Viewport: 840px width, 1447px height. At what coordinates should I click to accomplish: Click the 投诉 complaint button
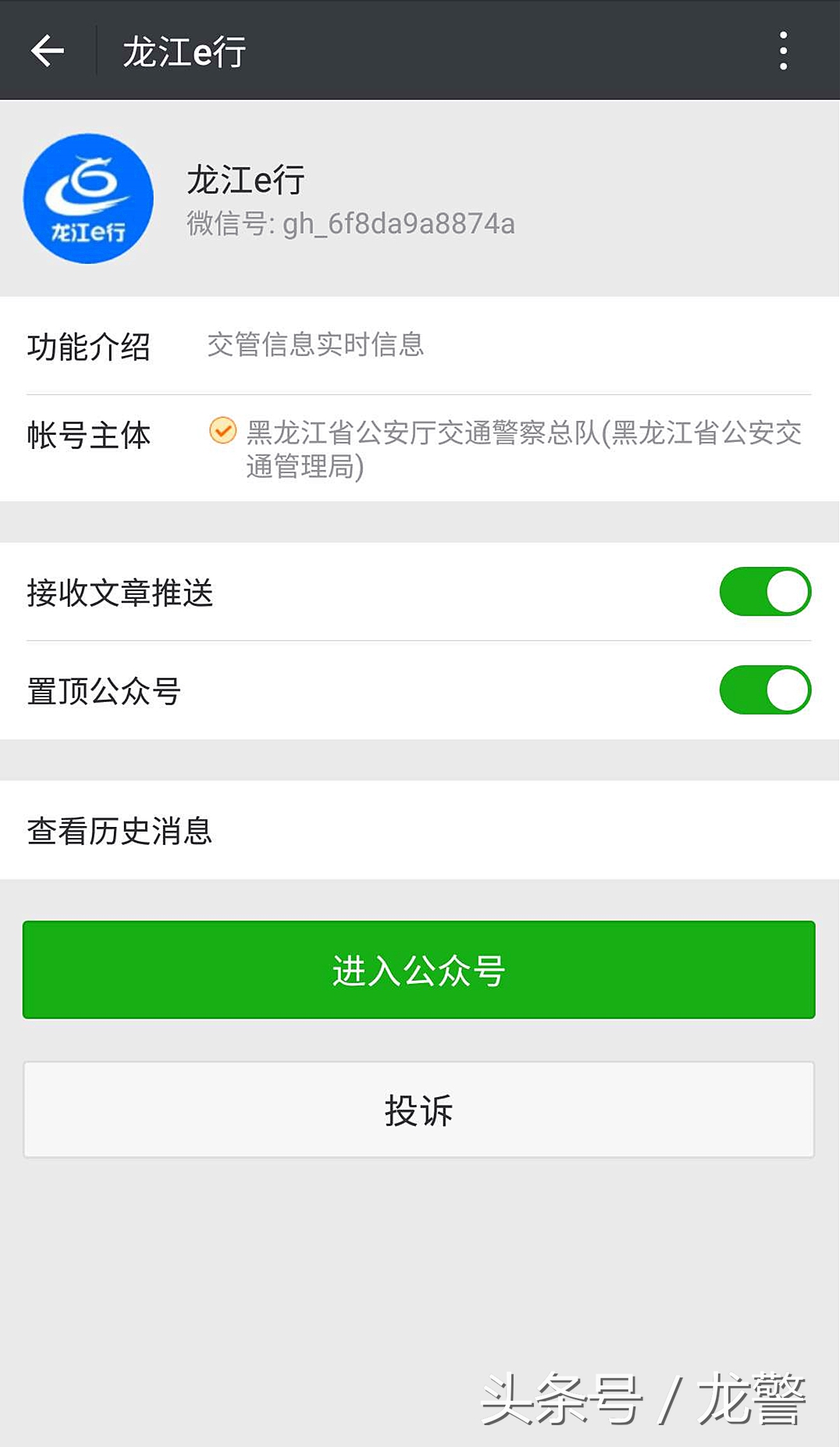[420, 1109]
